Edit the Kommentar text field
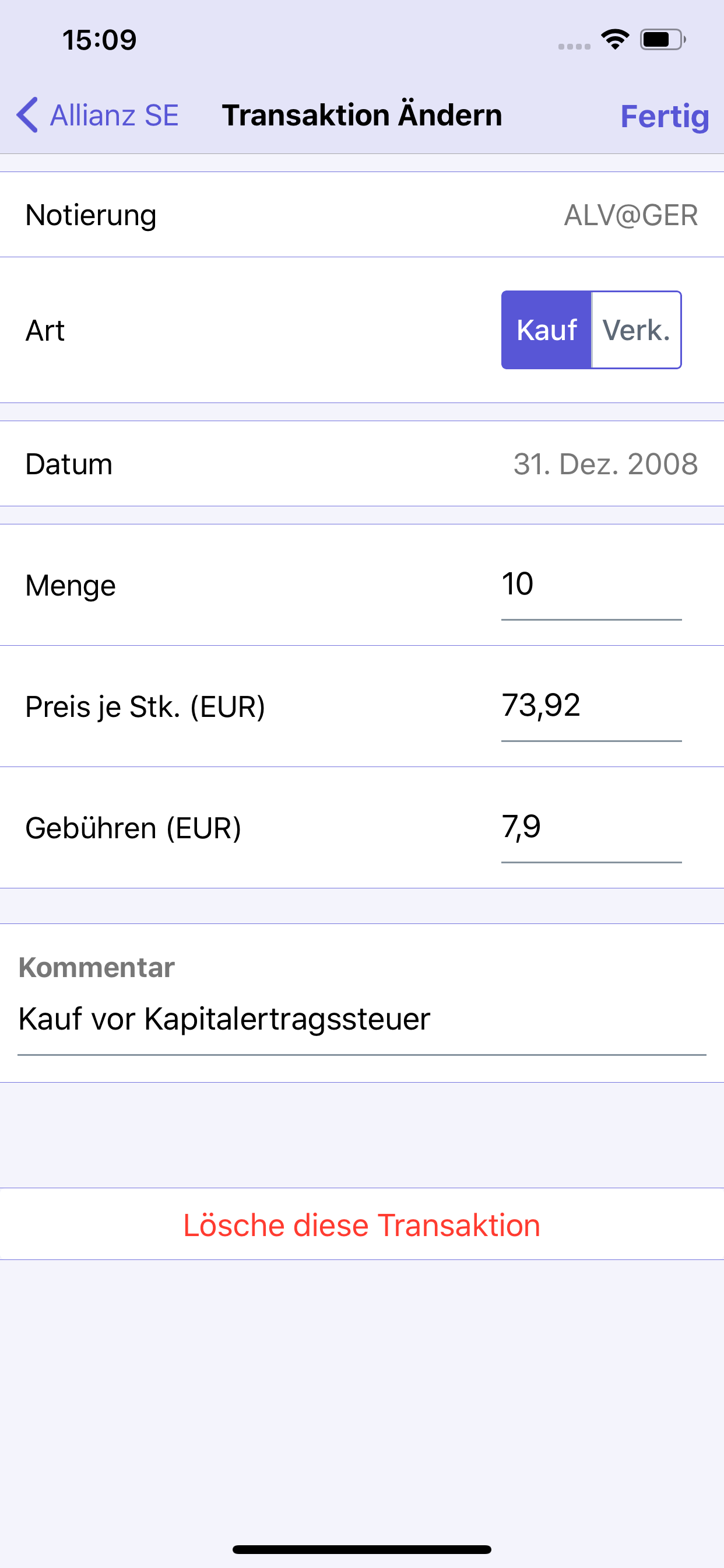 (x=362, y=1020)
